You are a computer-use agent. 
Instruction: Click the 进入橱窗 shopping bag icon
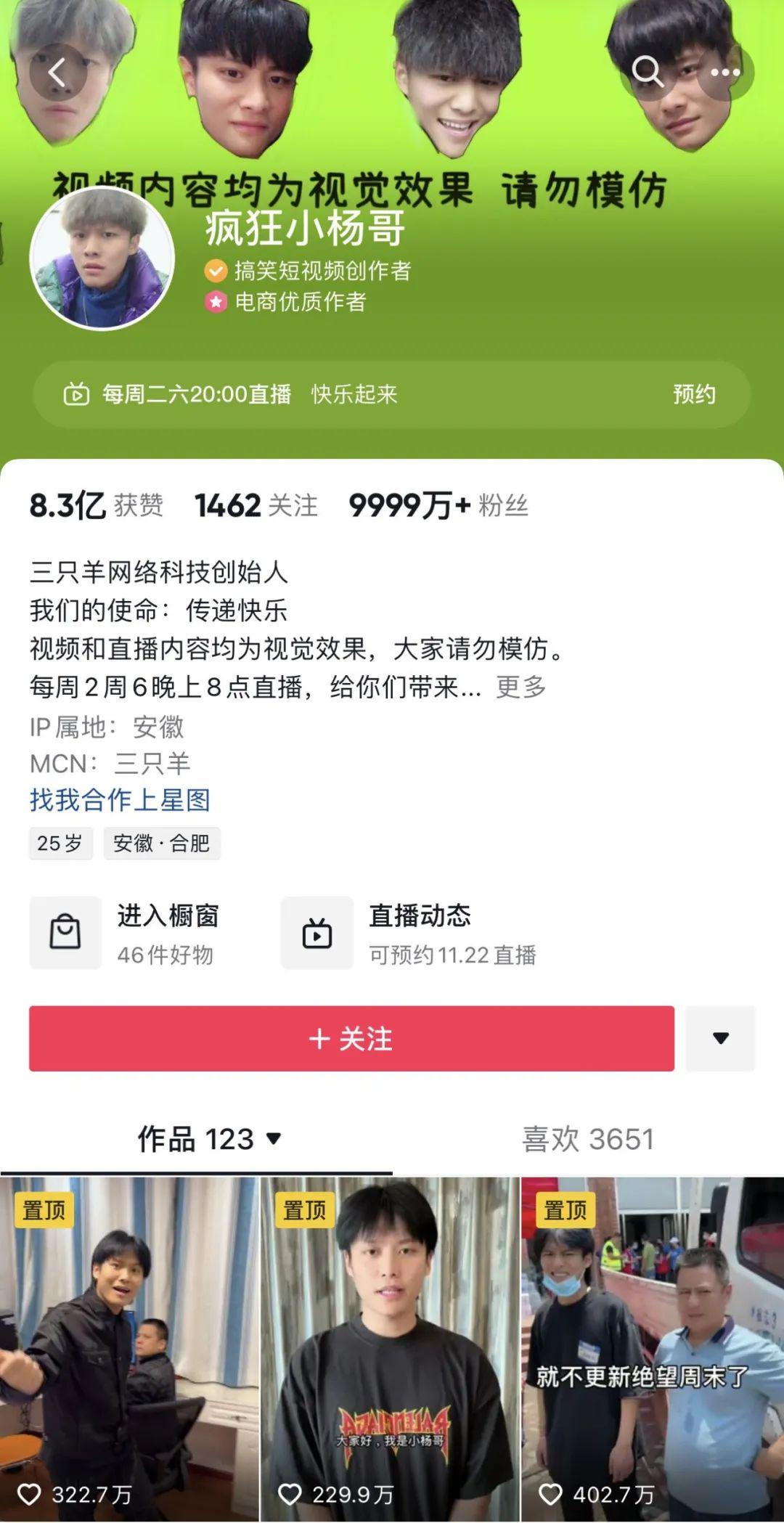point(65,933)
